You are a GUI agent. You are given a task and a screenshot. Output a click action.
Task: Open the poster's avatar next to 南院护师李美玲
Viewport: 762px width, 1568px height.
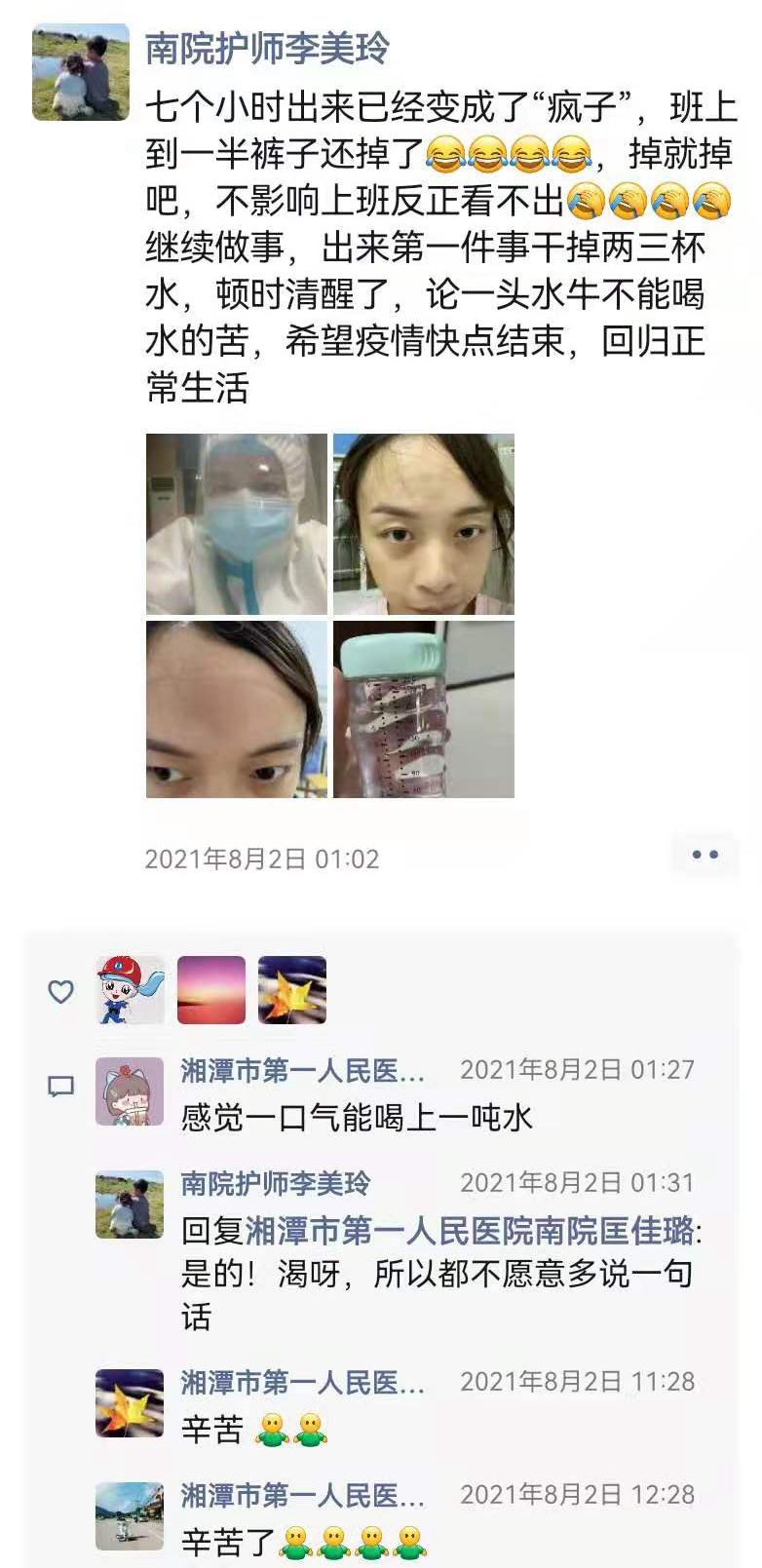point(81,73)
